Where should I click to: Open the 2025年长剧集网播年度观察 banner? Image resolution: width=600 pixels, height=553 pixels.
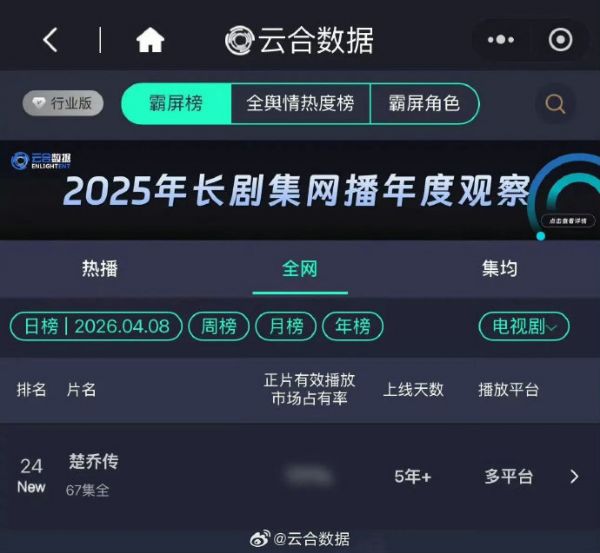300,189
